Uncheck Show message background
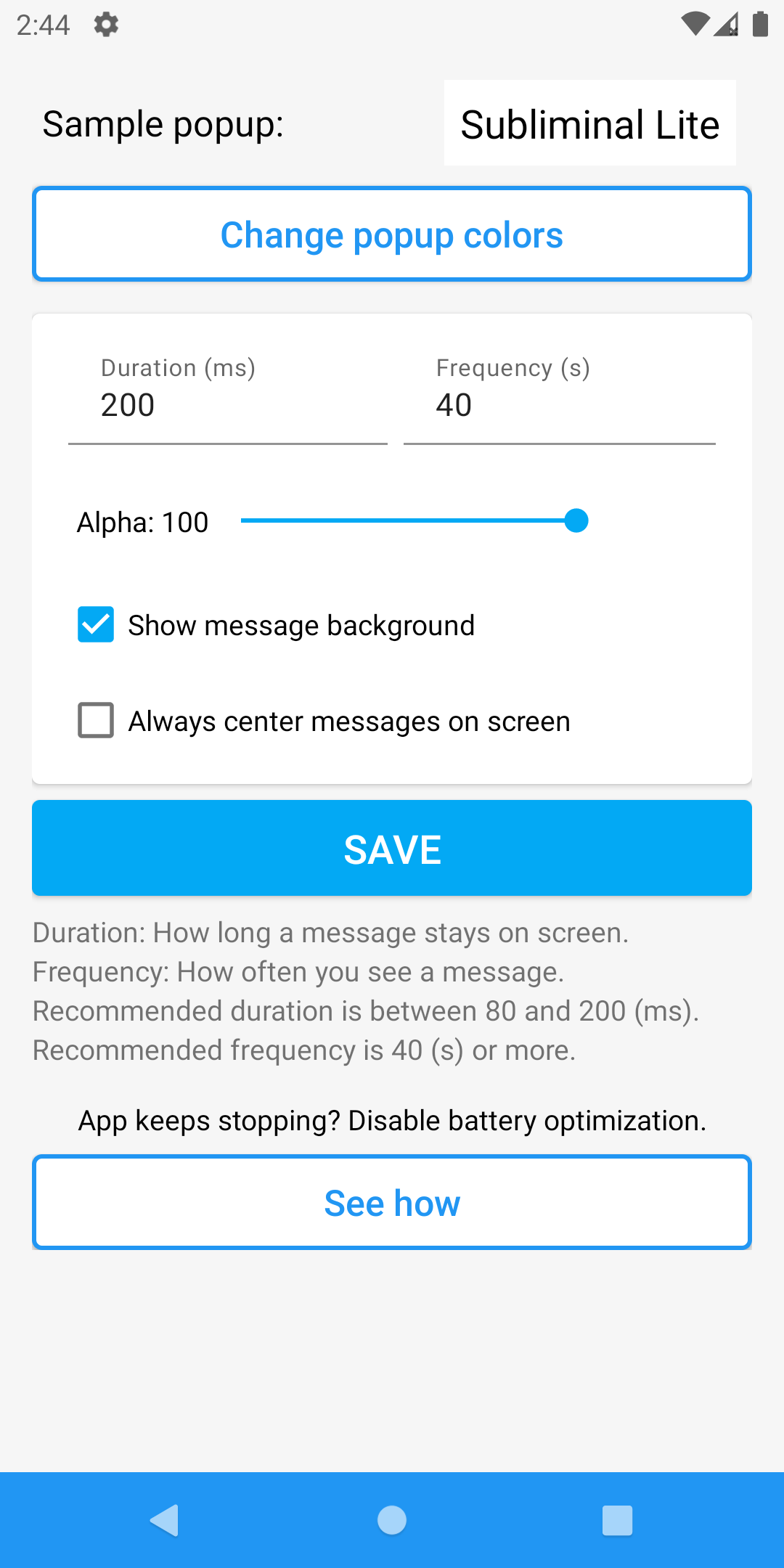The height and width of the screenshot is (1568, 784). point(96,625)
